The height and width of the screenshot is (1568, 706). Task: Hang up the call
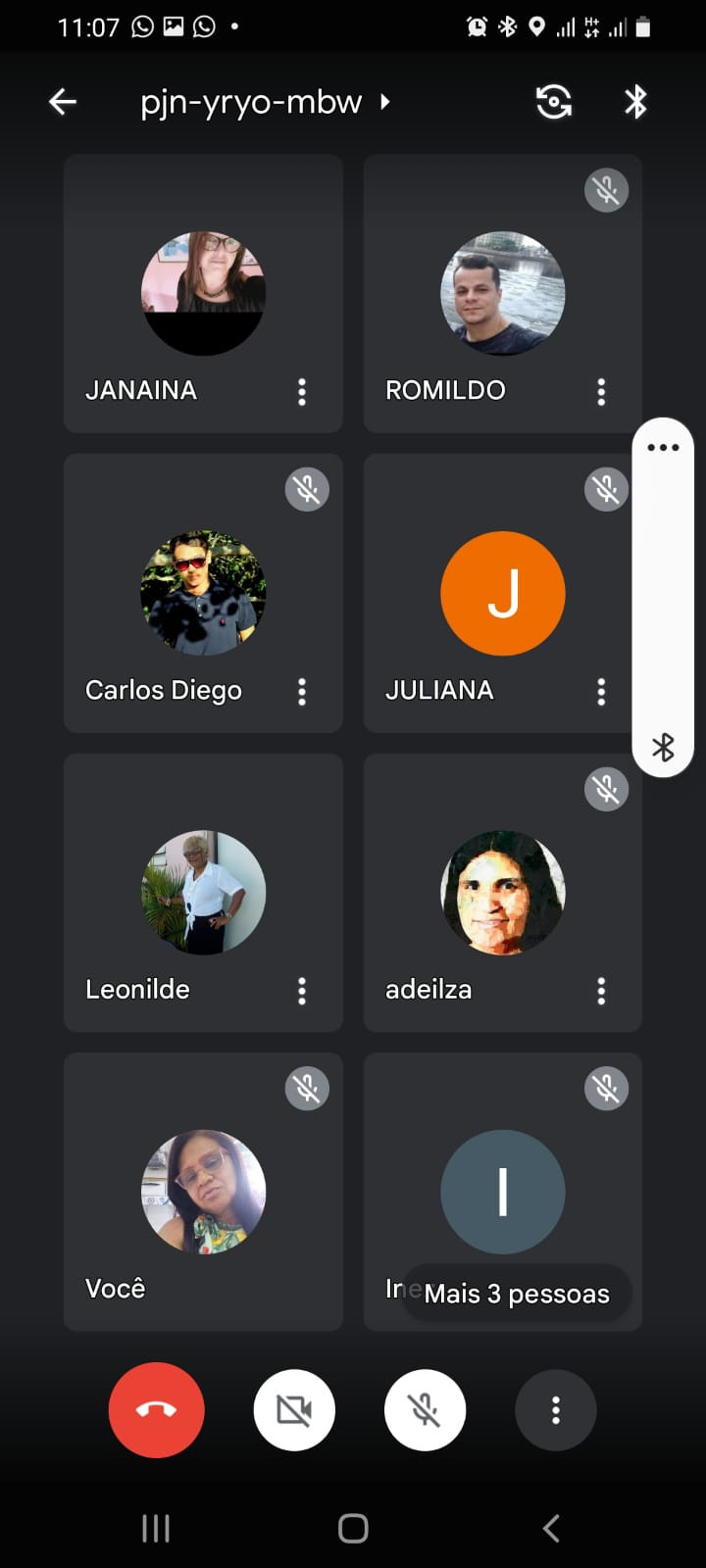coord(157,1410)
